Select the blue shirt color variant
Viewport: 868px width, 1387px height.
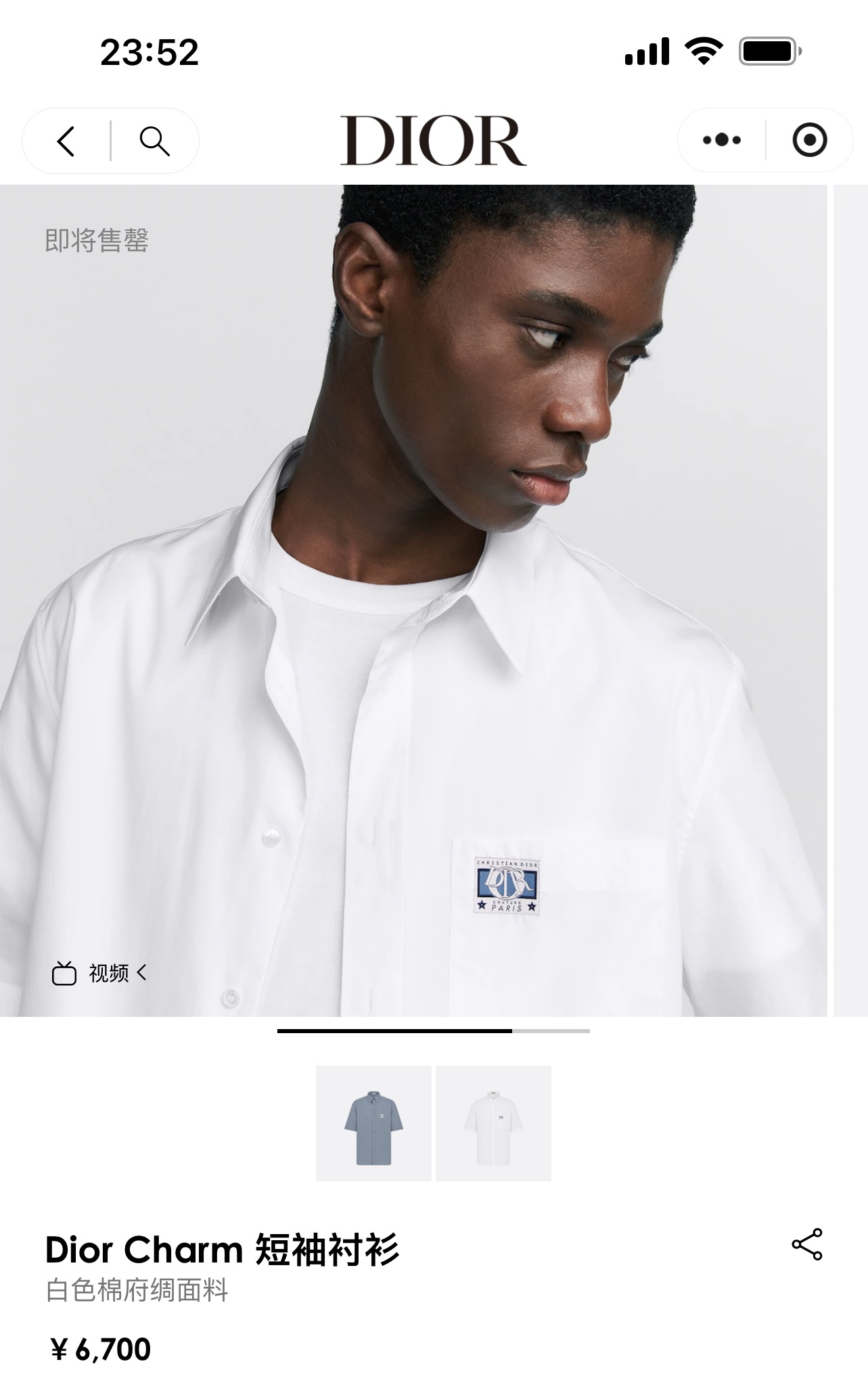point(373,1124)
